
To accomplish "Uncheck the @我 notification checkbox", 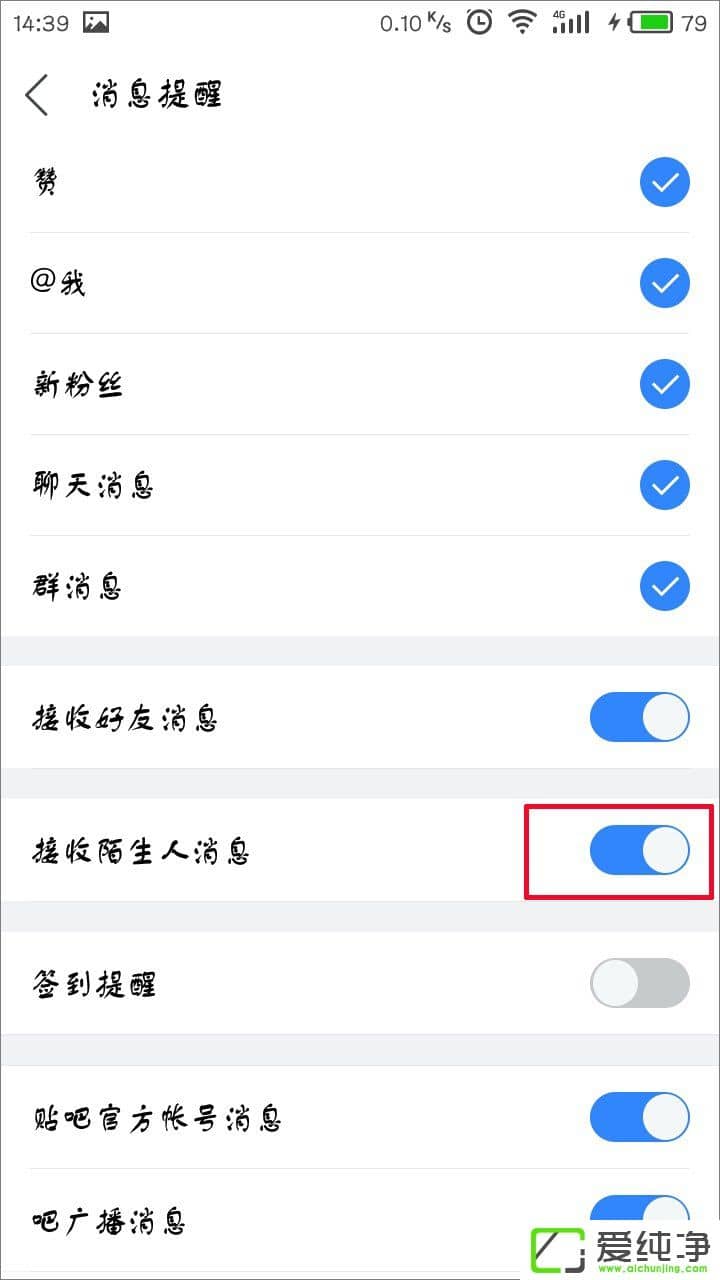I will coord(665,283).
